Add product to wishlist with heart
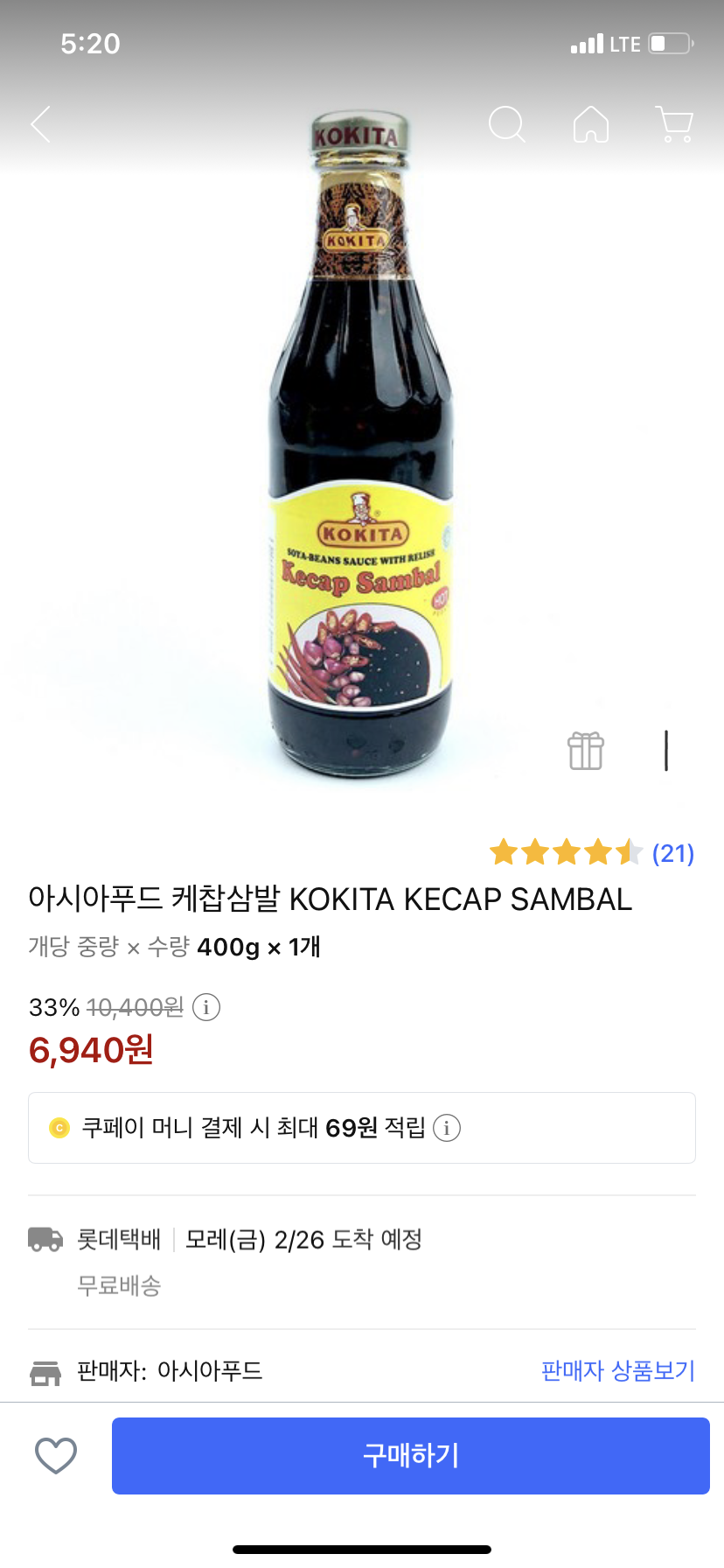Image resolution: width=724 pixels, height=1568 pixels. (56, 1455)
